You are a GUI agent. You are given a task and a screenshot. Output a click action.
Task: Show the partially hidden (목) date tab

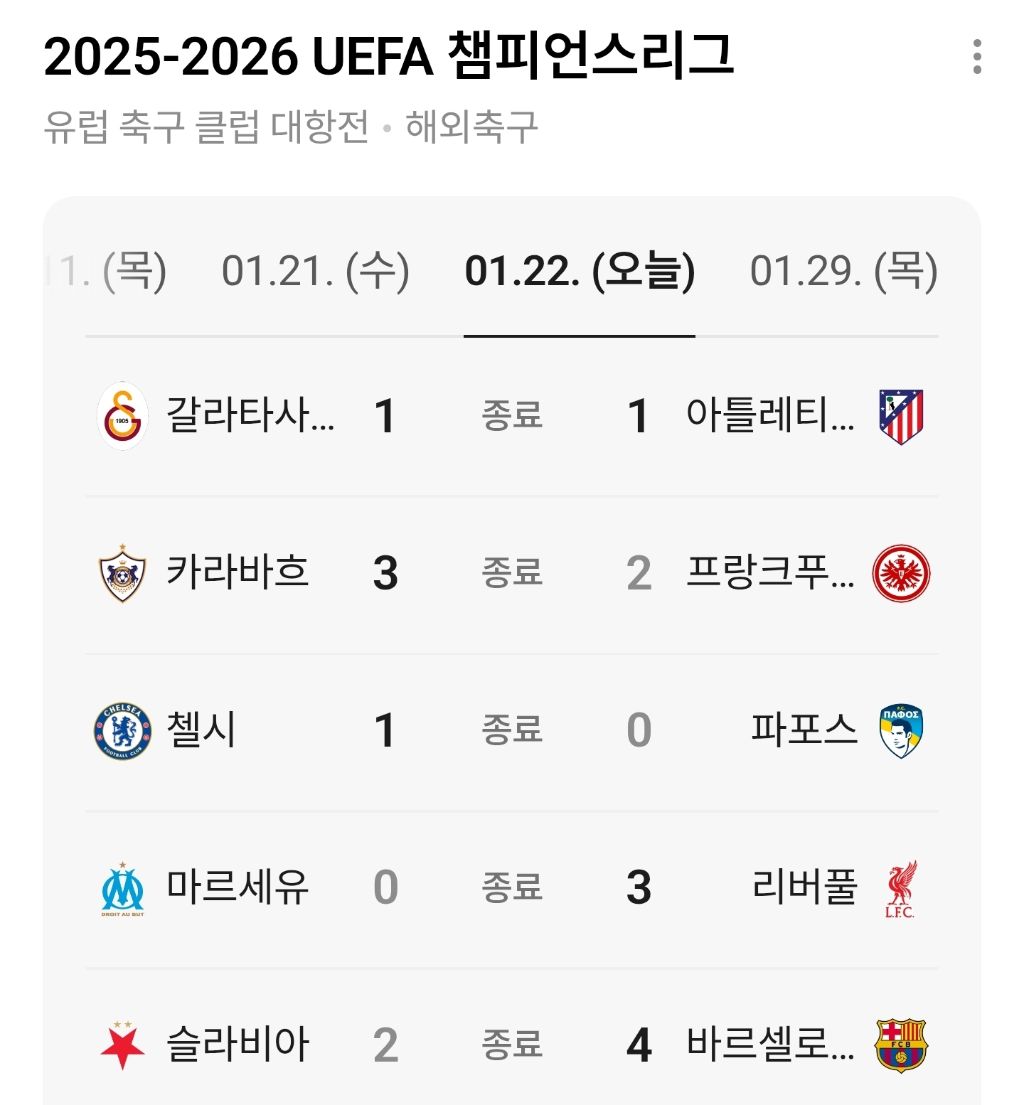[110, 271]
